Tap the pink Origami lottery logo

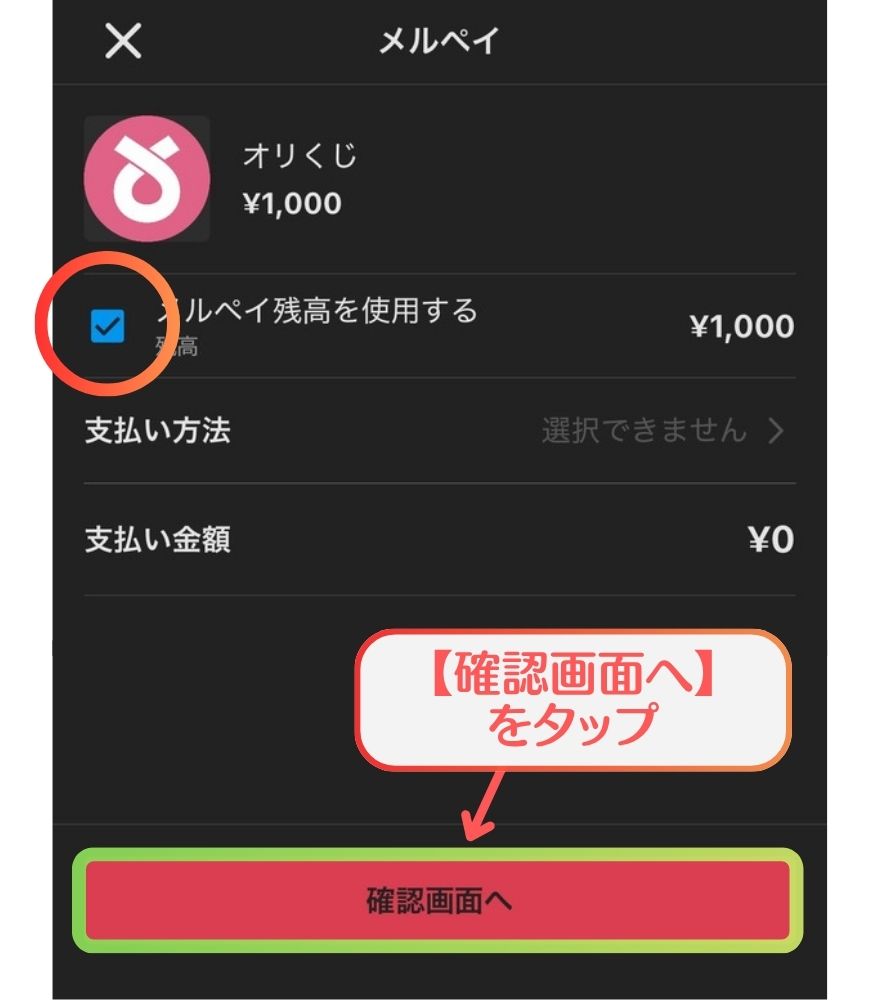(147, 178)
